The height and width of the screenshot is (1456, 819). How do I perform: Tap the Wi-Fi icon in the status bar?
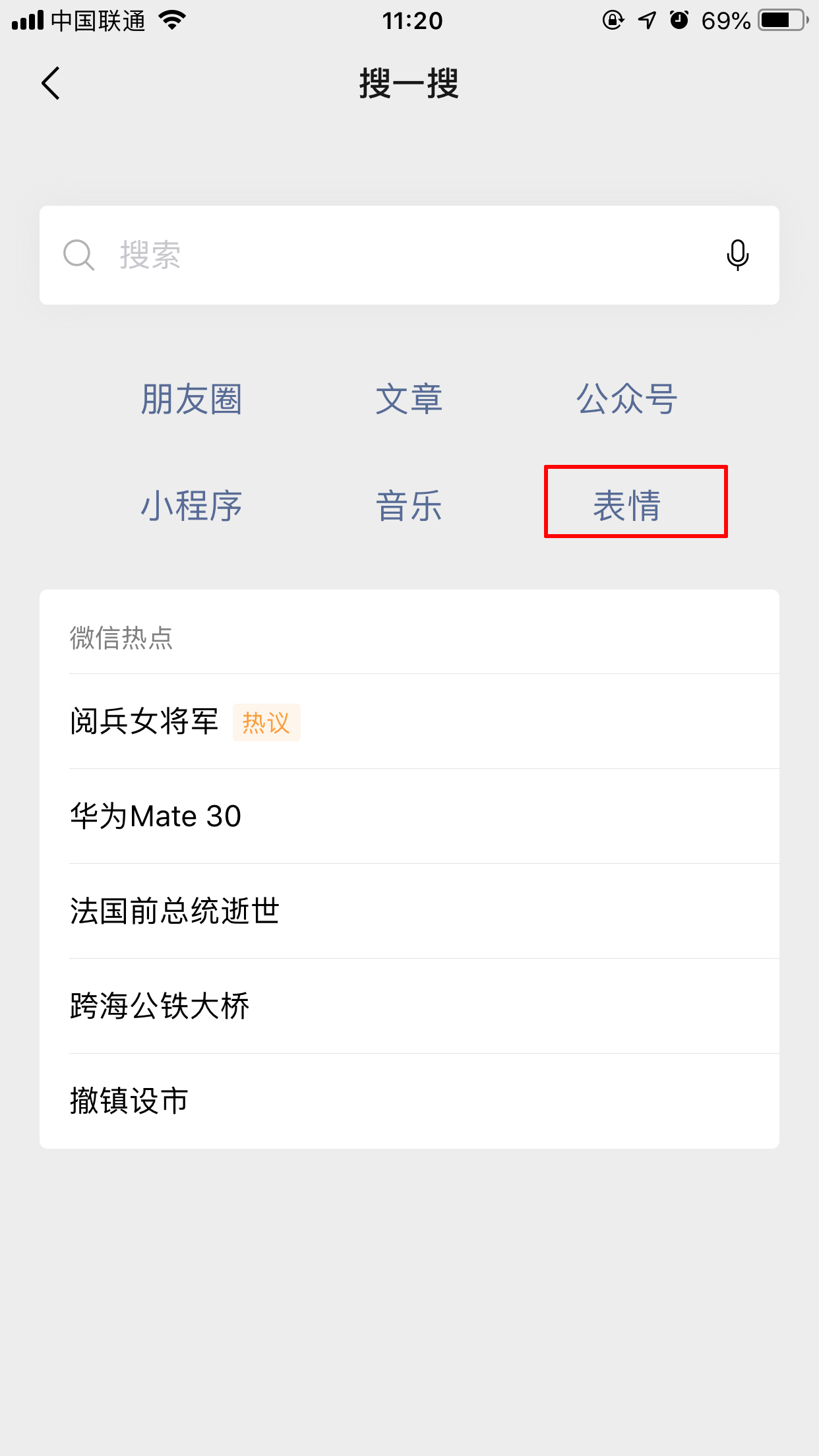(171, 20)
